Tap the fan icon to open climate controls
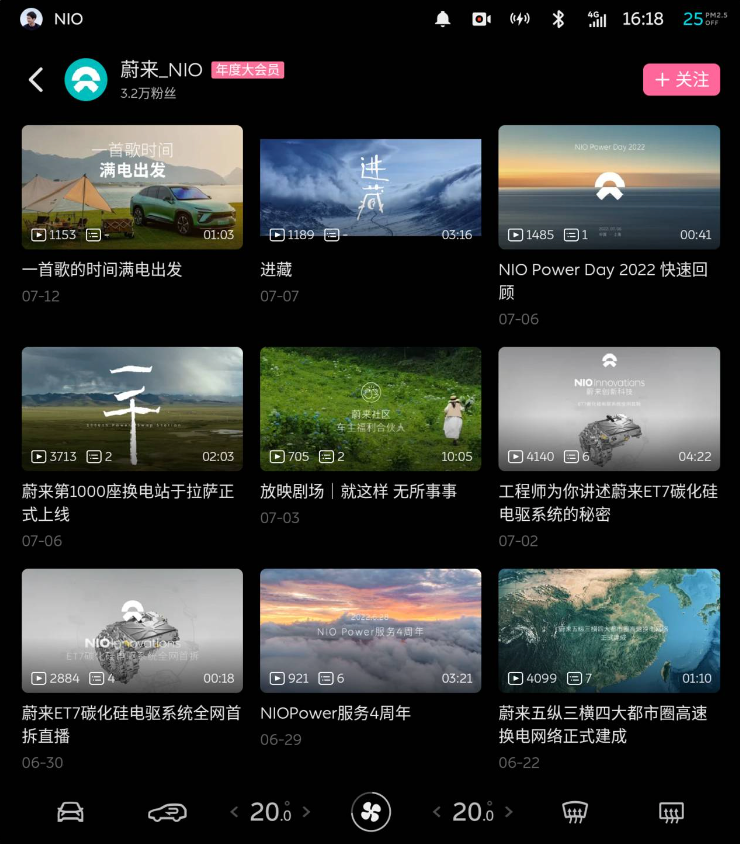 (370, 812)
